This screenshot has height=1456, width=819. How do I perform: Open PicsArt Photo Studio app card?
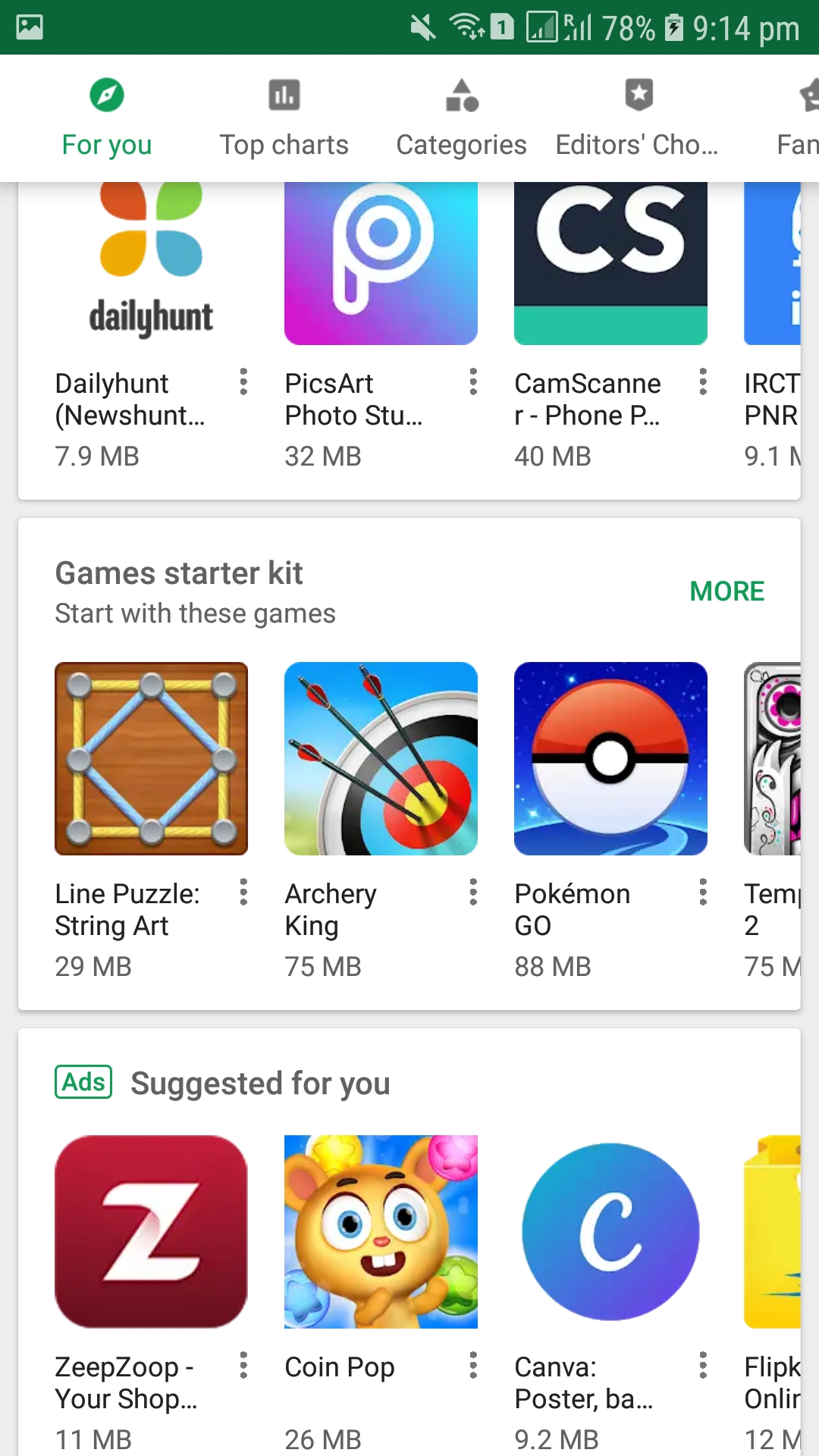click(381, 265)
